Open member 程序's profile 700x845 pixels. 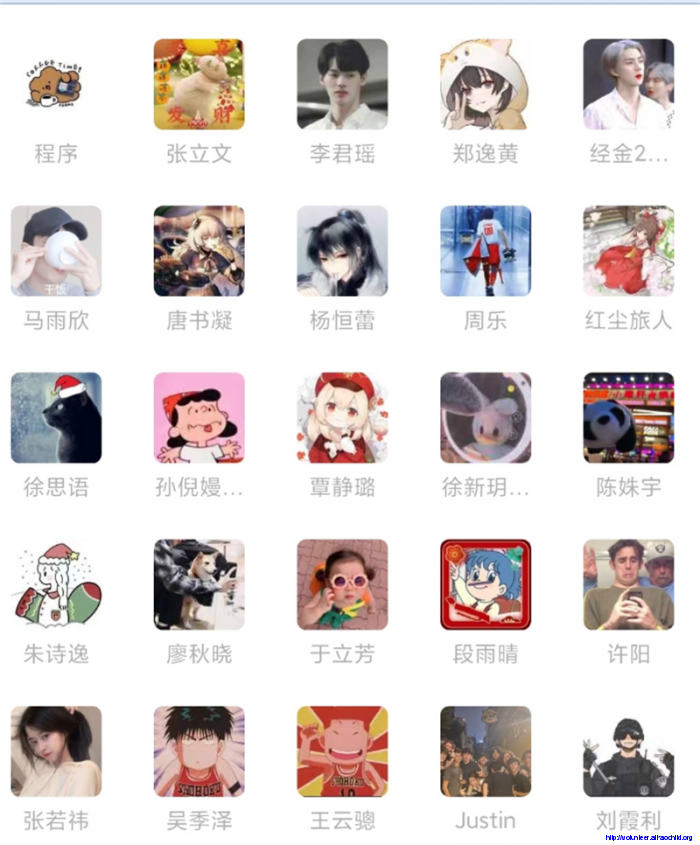pos(56,85)
